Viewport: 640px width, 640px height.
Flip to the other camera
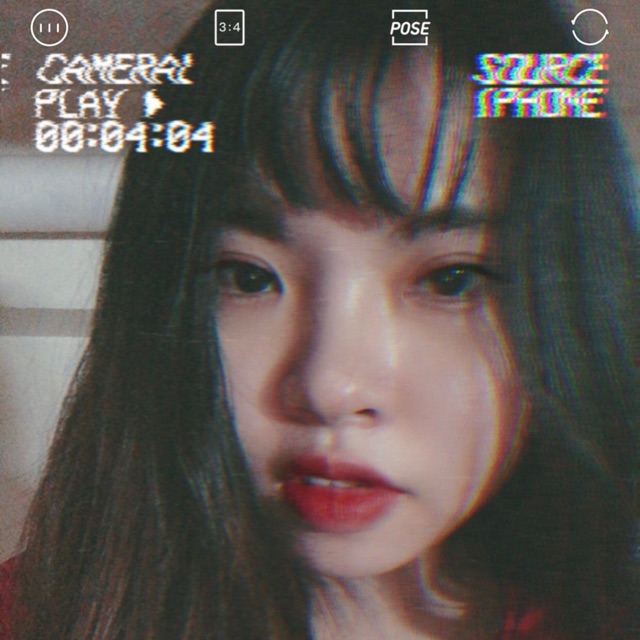(589, 27)
